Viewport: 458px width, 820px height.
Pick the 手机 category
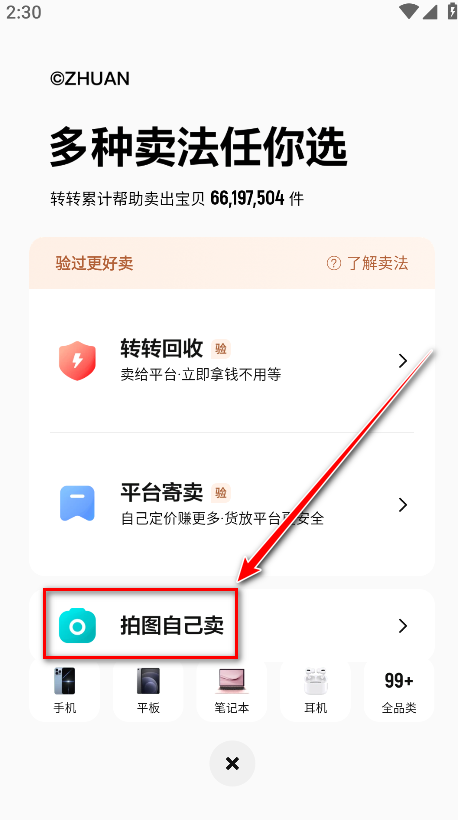coord(64,690)
